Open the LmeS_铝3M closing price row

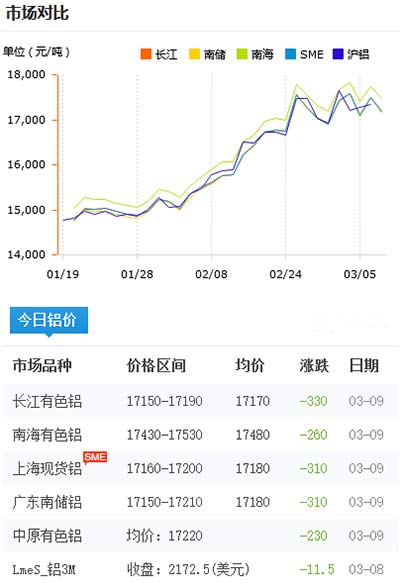[200, 569]
